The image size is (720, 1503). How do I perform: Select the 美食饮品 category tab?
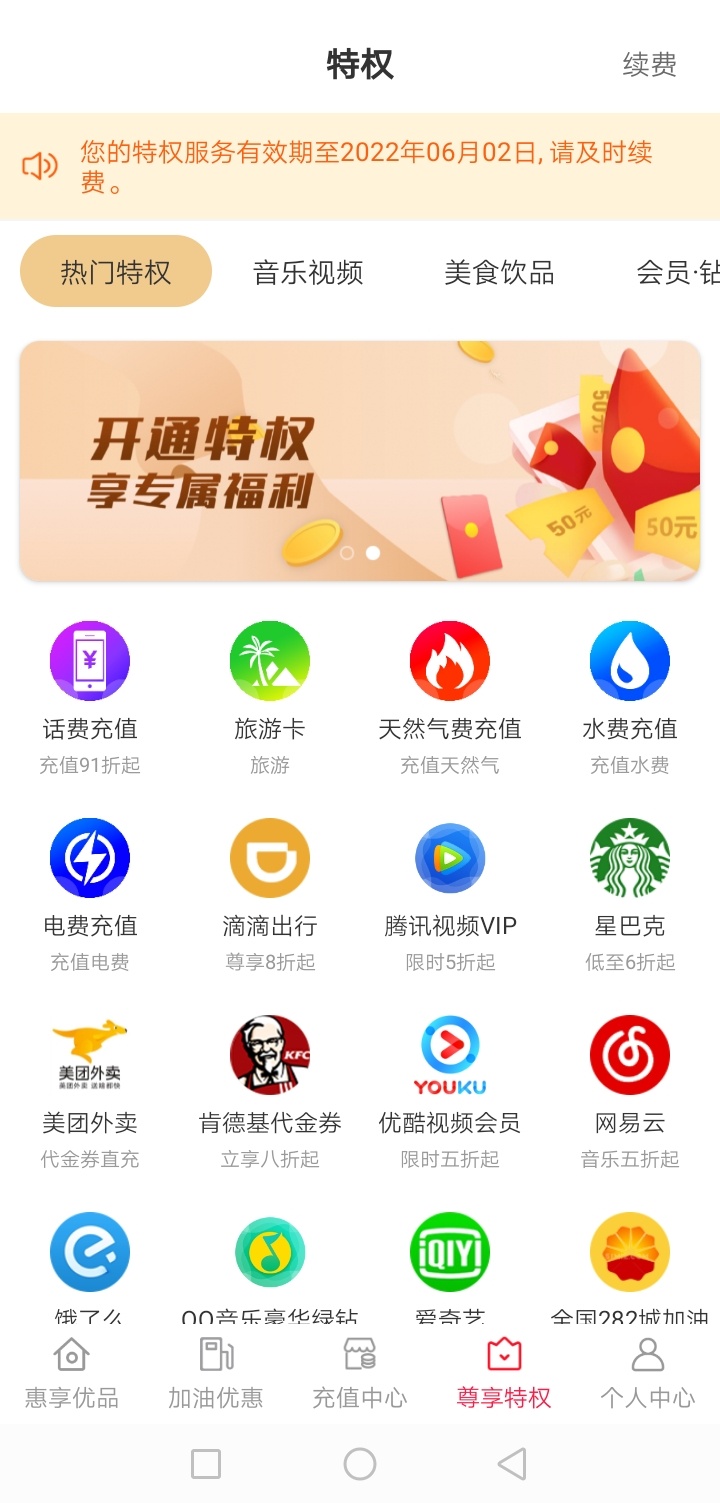tap(499, 272)
